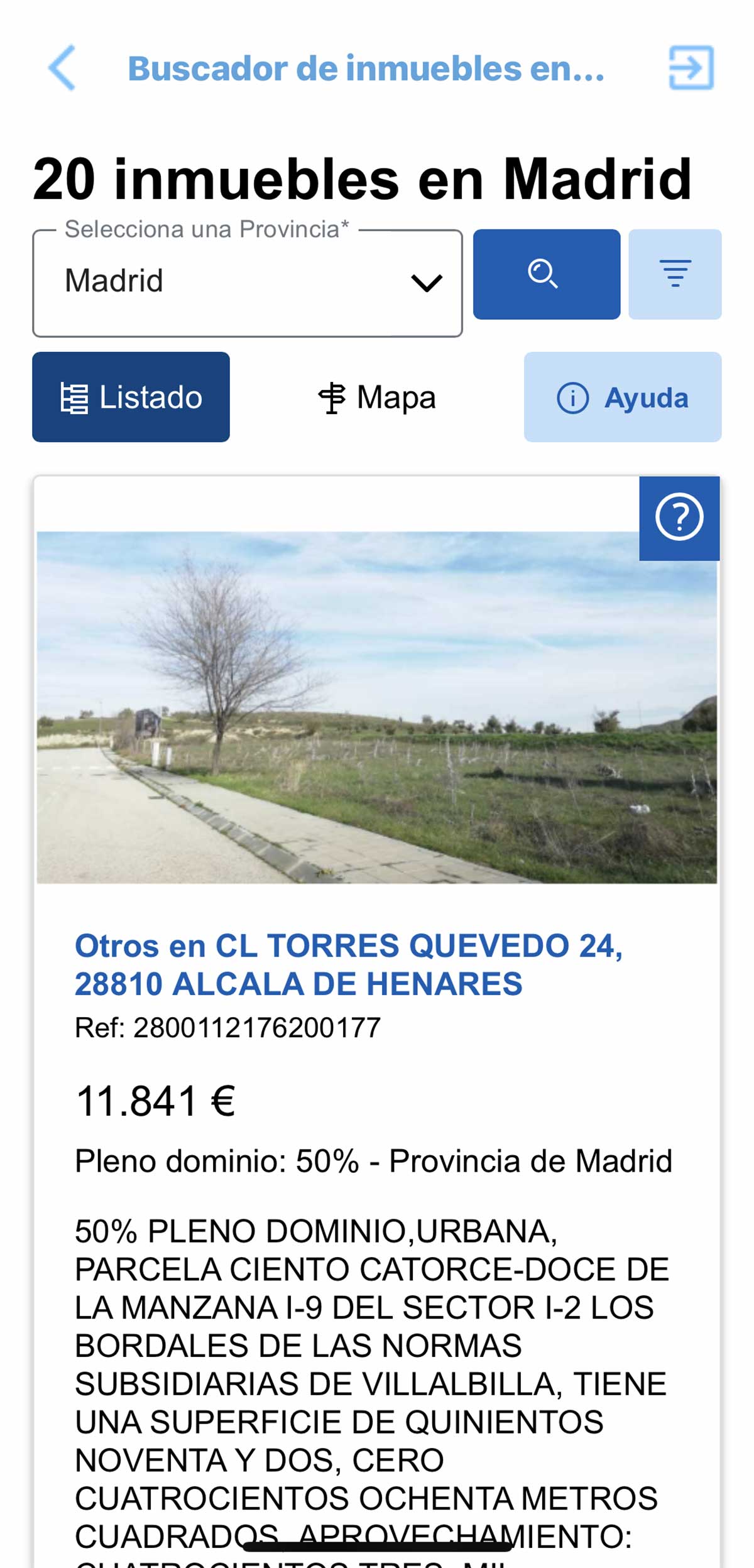
Task: Tap the Buscador de inmuebles title
Action: 366,69
